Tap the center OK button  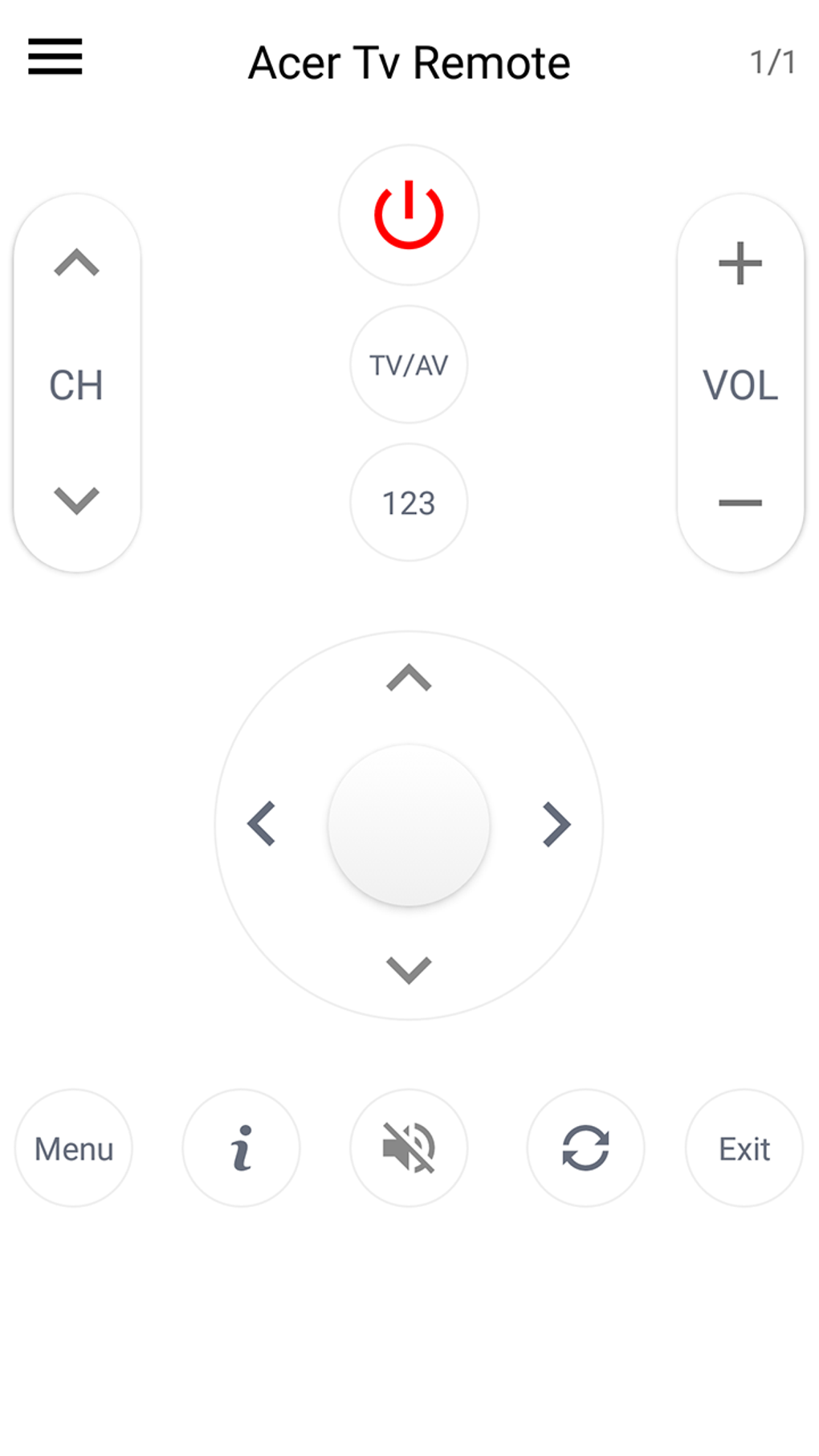point(409,824)
